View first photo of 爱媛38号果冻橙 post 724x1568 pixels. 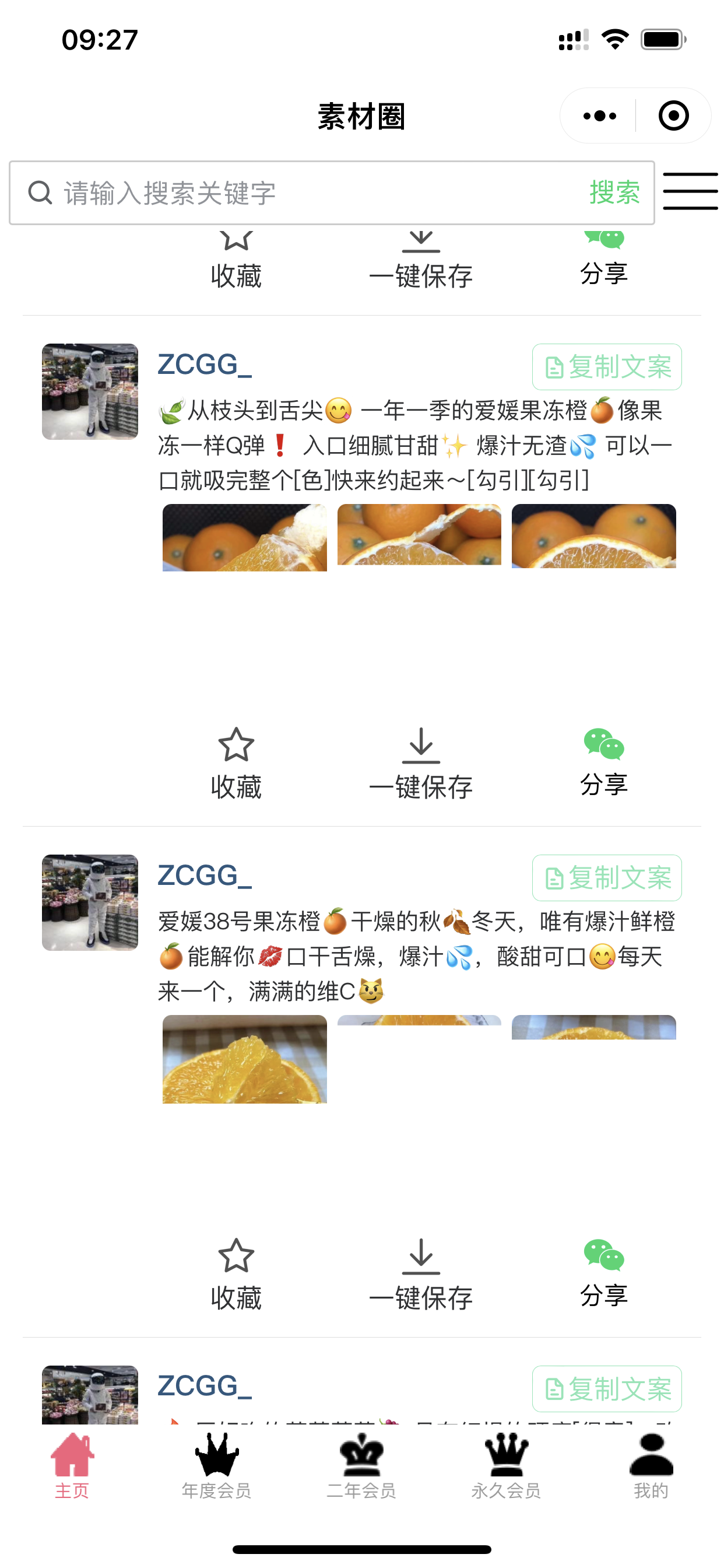coord(245,1059)
